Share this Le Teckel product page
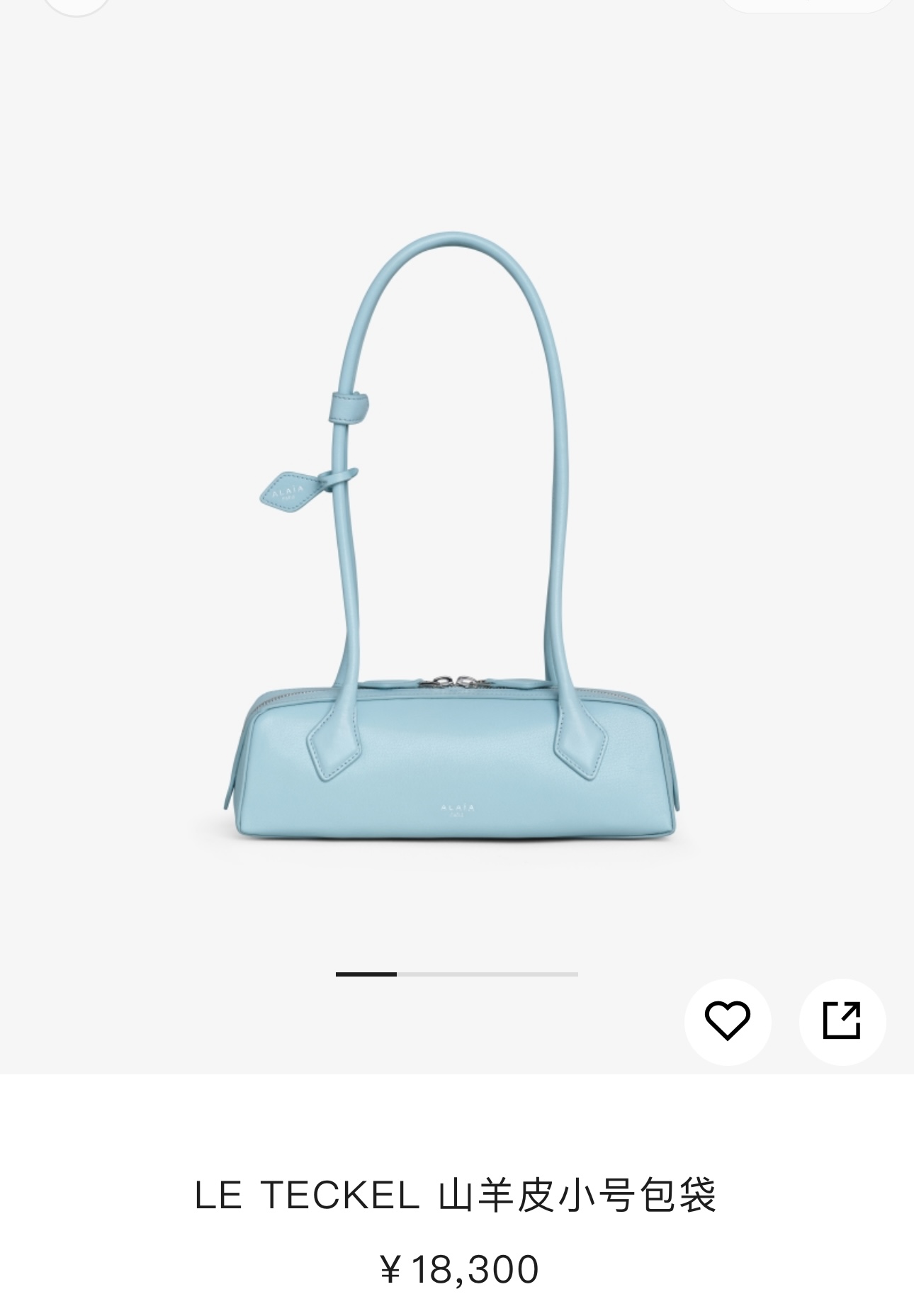Viewport: 914px width, 1316px height. 842,1021
